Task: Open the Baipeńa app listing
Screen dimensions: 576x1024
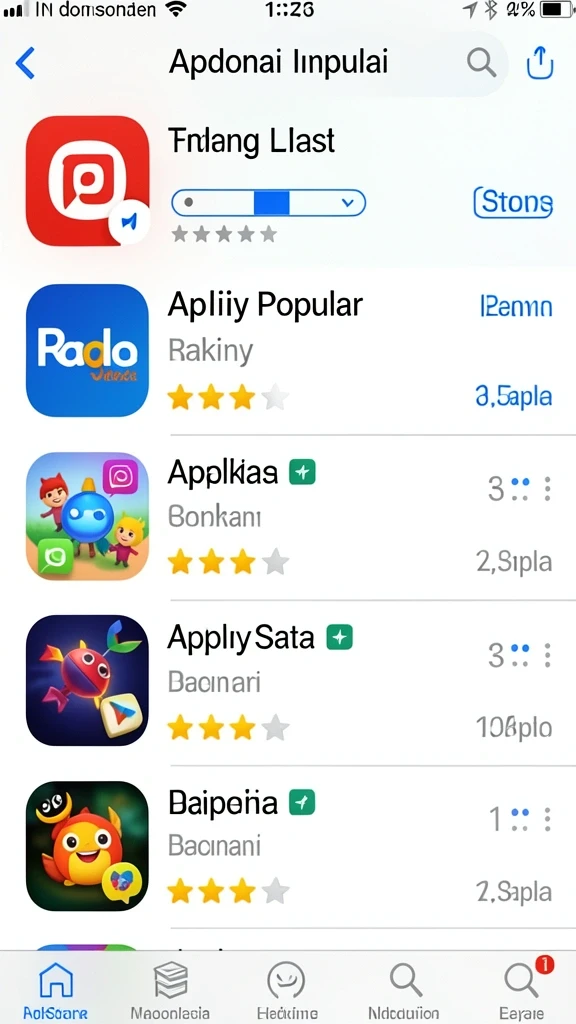Action: [x=288, y=846]
